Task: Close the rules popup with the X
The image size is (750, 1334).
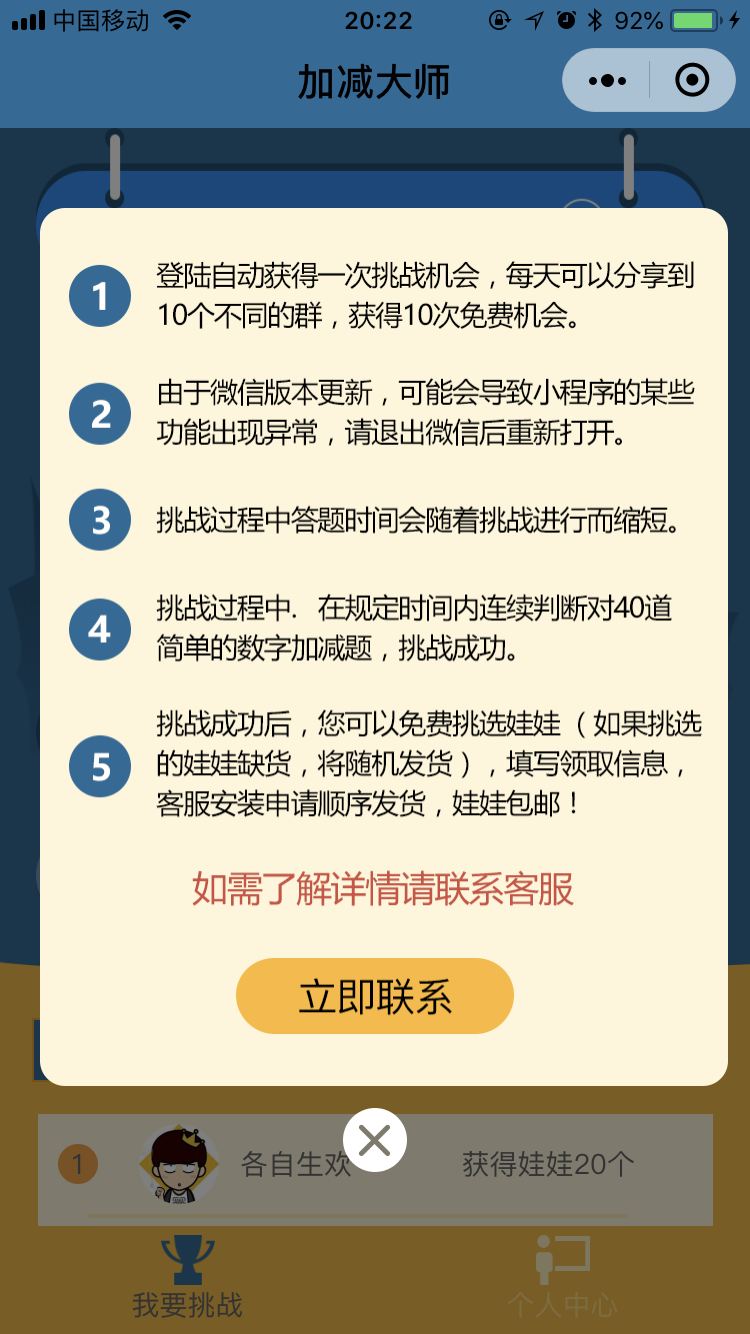Action: click(375, 1140)
